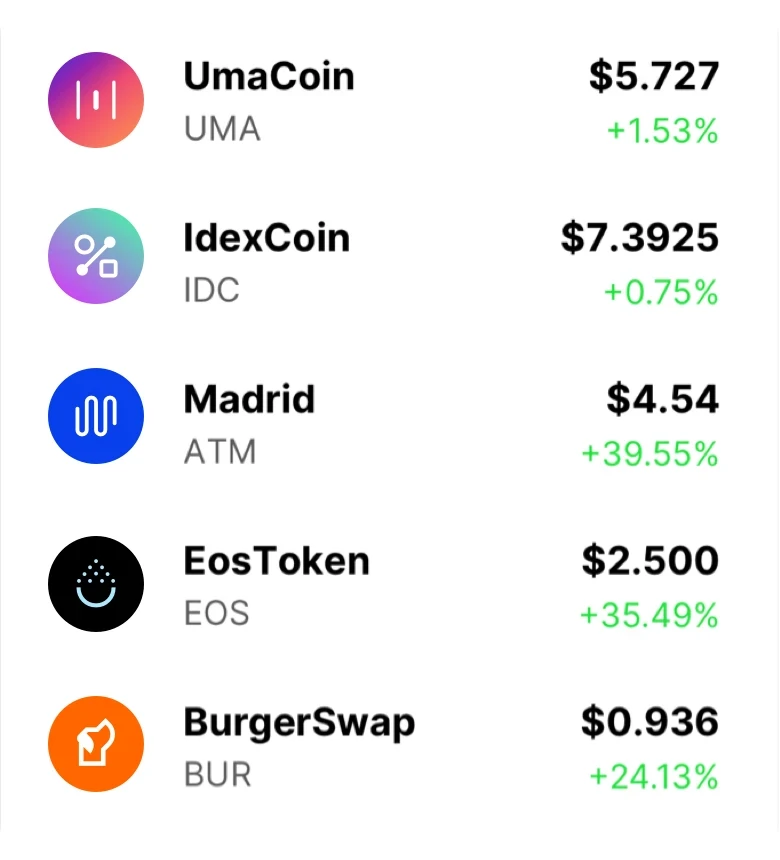The height and width of the screenshot is (860, 780).
Task: Open the Madrid coin row
Action: [249, 400]
